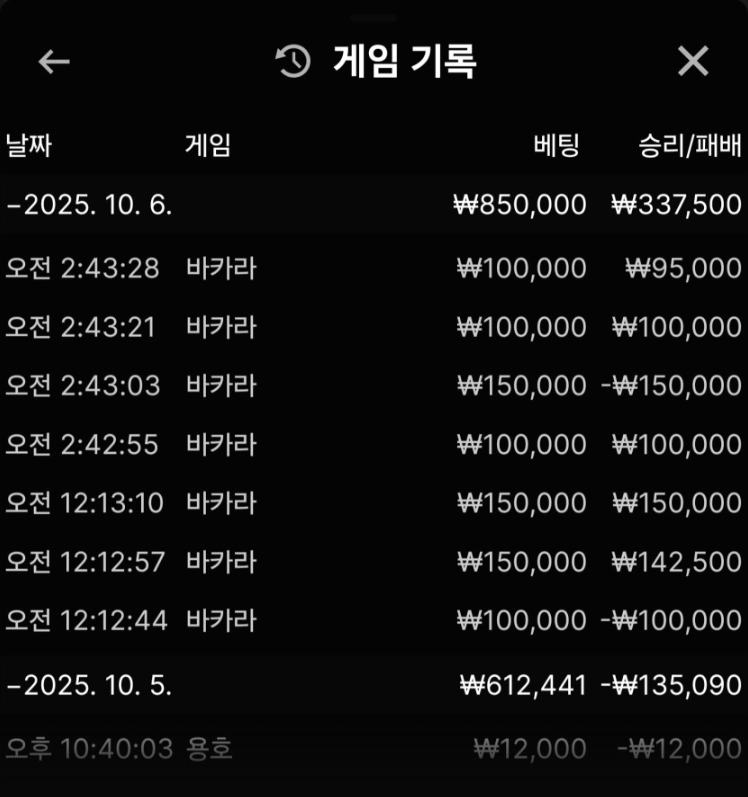Collapse the 2025. 10. 5. date group

click(x=90, y=685)
